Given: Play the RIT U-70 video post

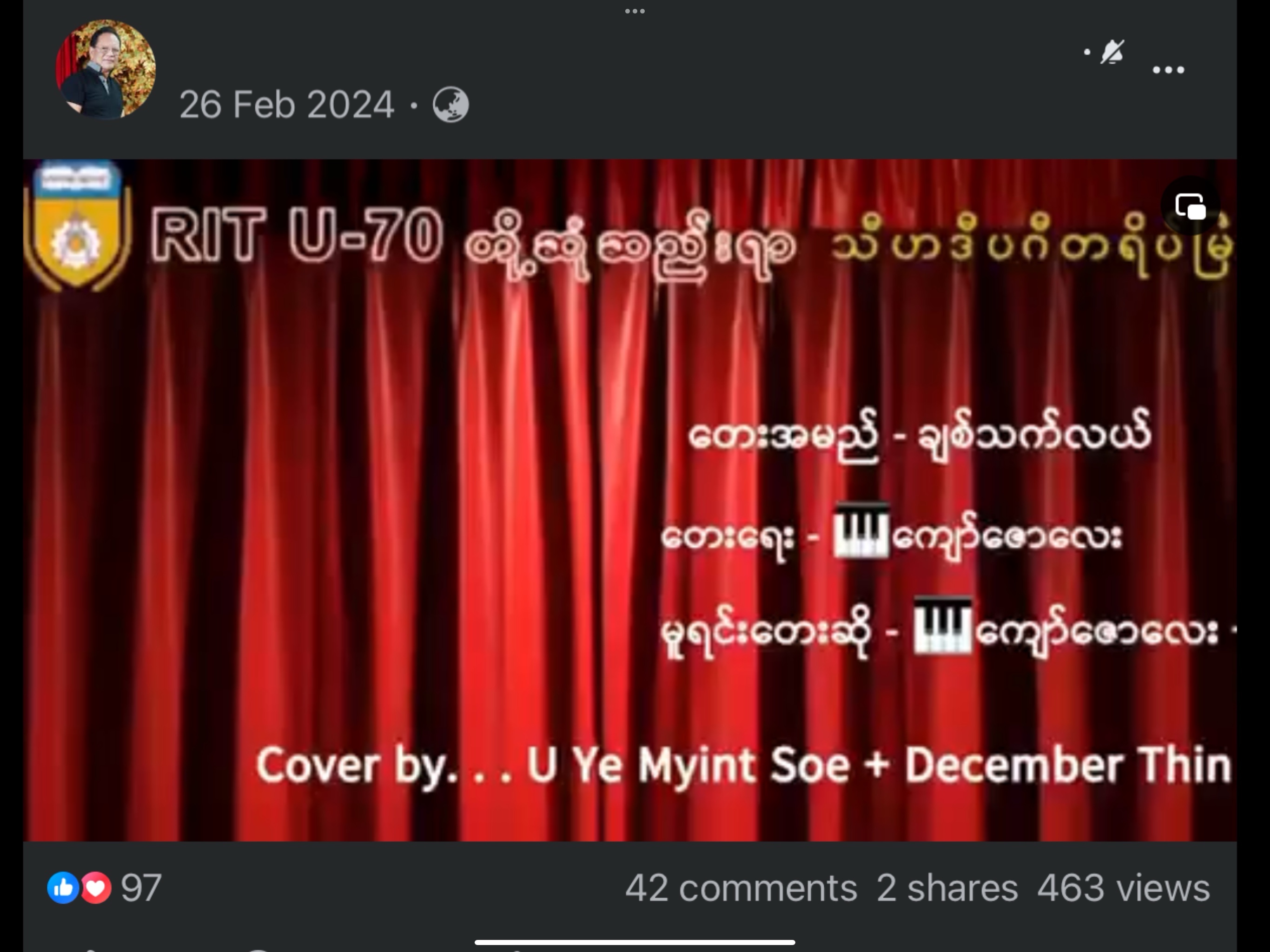Looking at the screenshot, I should 629,500.
